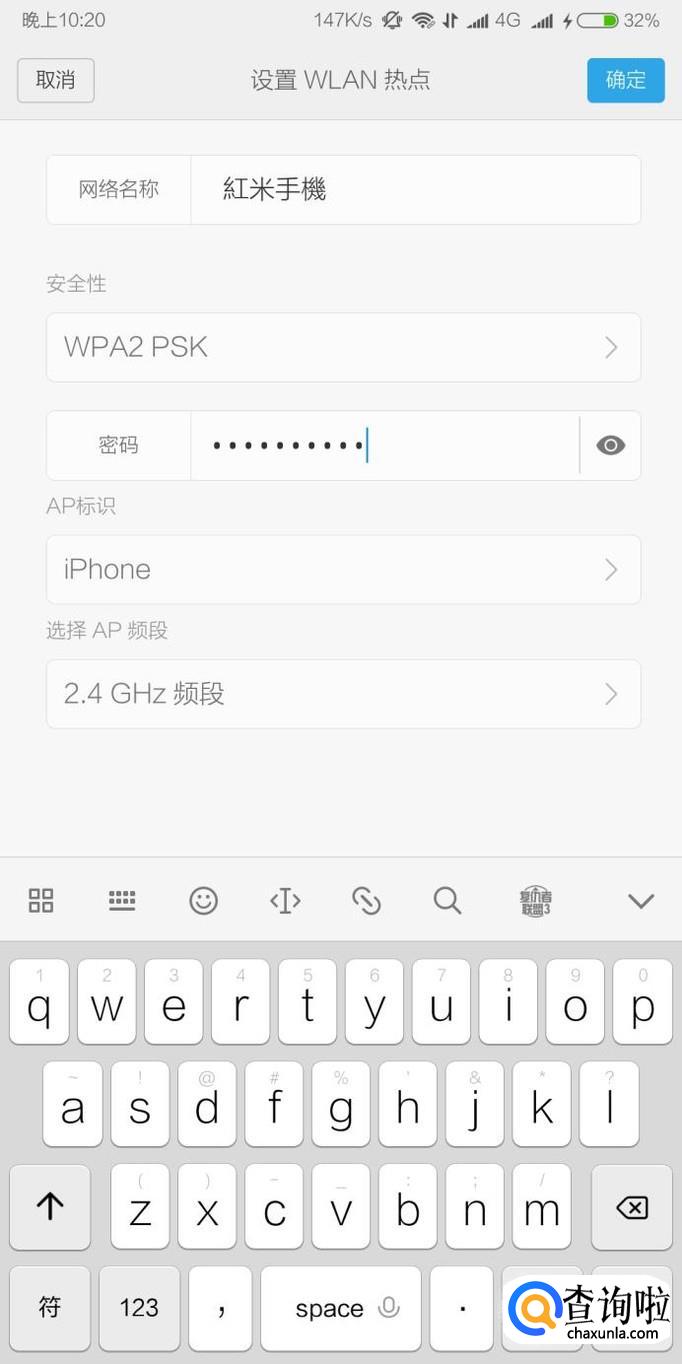Viewport: 682px width, 1364px height.
Task: Open the keyboard's grid menu icon
Action: (41, 900)
